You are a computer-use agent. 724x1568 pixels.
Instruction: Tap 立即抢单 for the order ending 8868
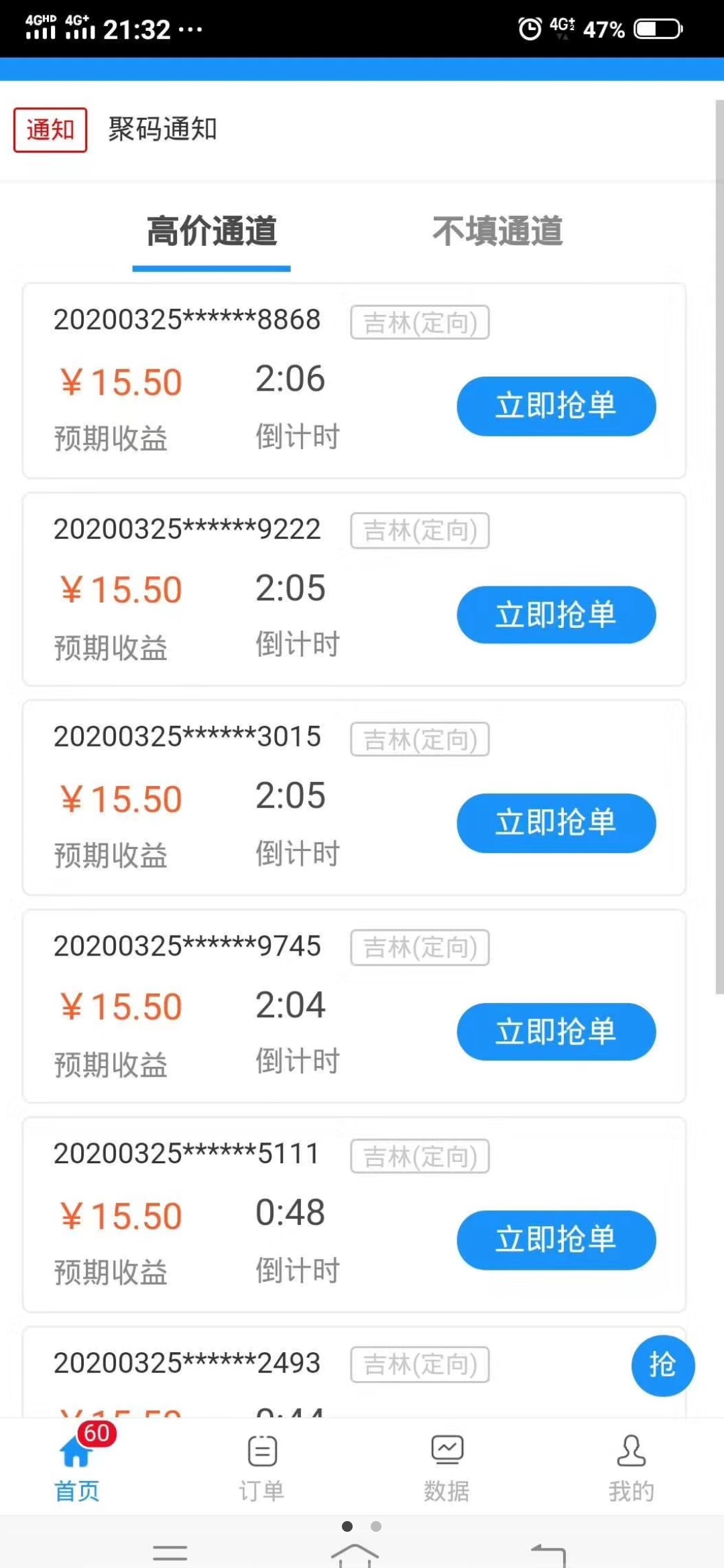tap(556, 406)
